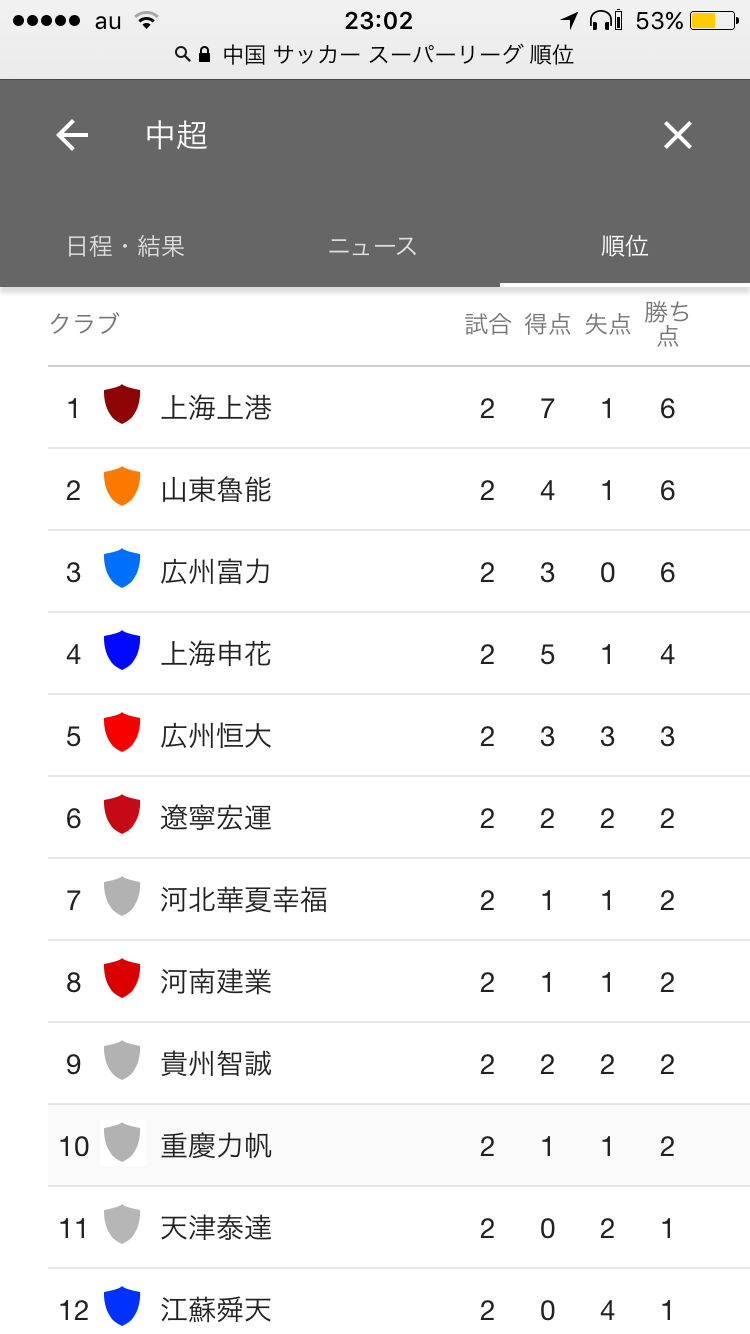Open the 天津泰達 team row
Viewport: 750px width, 1334px height.
tap(399, 1228)
